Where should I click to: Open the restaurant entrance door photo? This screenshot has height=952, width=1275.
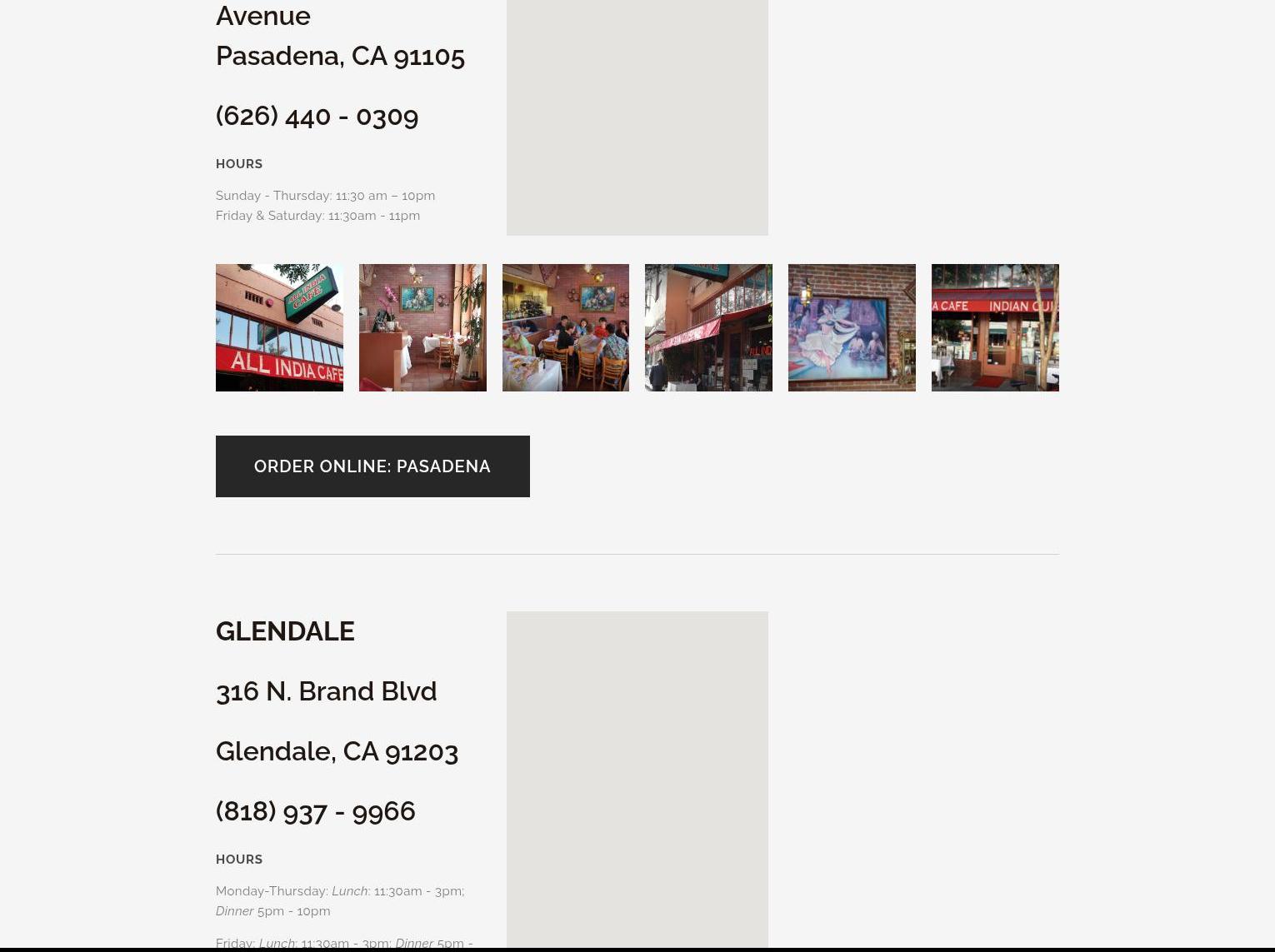(995, 327)
